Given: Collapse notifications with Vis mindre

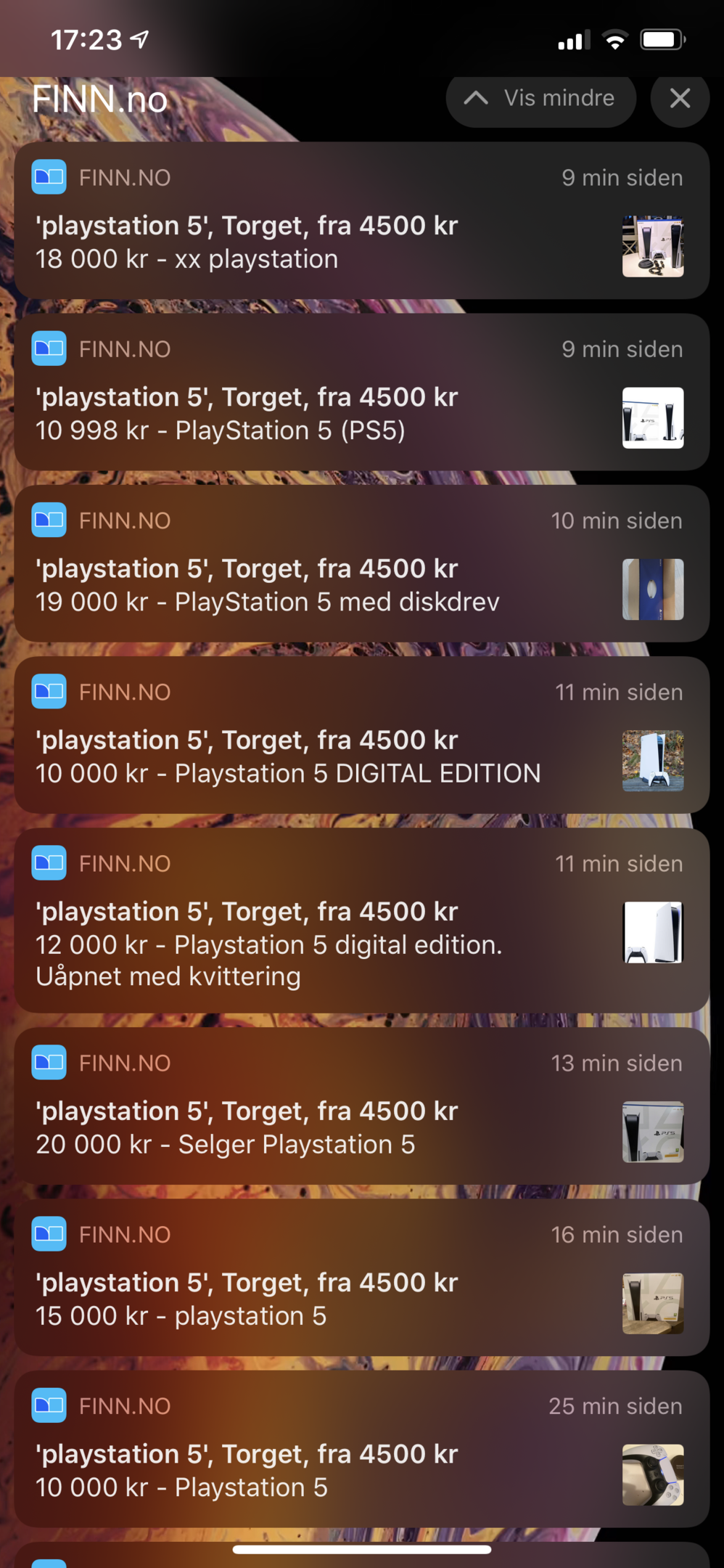Looking at the screenshot, I should click(541, 99).
